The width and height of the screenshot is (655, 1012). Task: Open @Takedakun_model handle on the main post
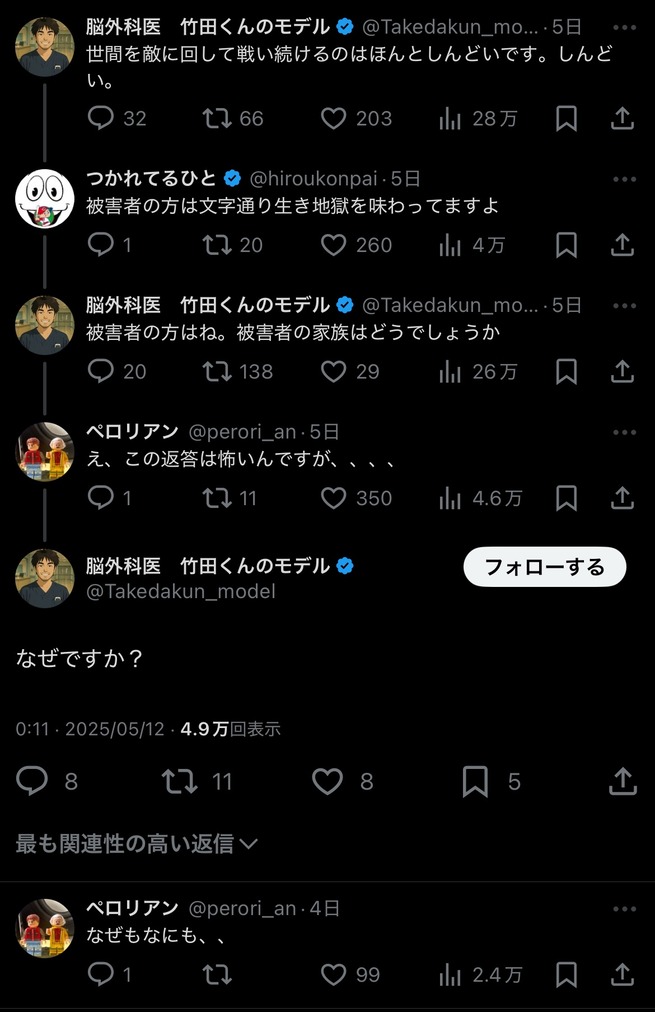(181, 591)
